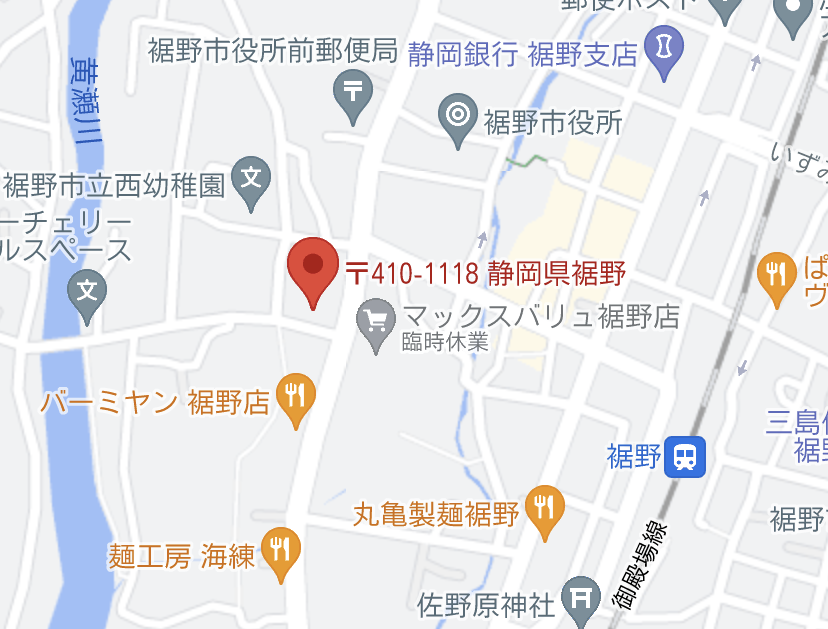Screen dimensions: 828x629
Task: Open the 丸亀製麺裾野 restaurant marker
Action: tap(544, 508)
